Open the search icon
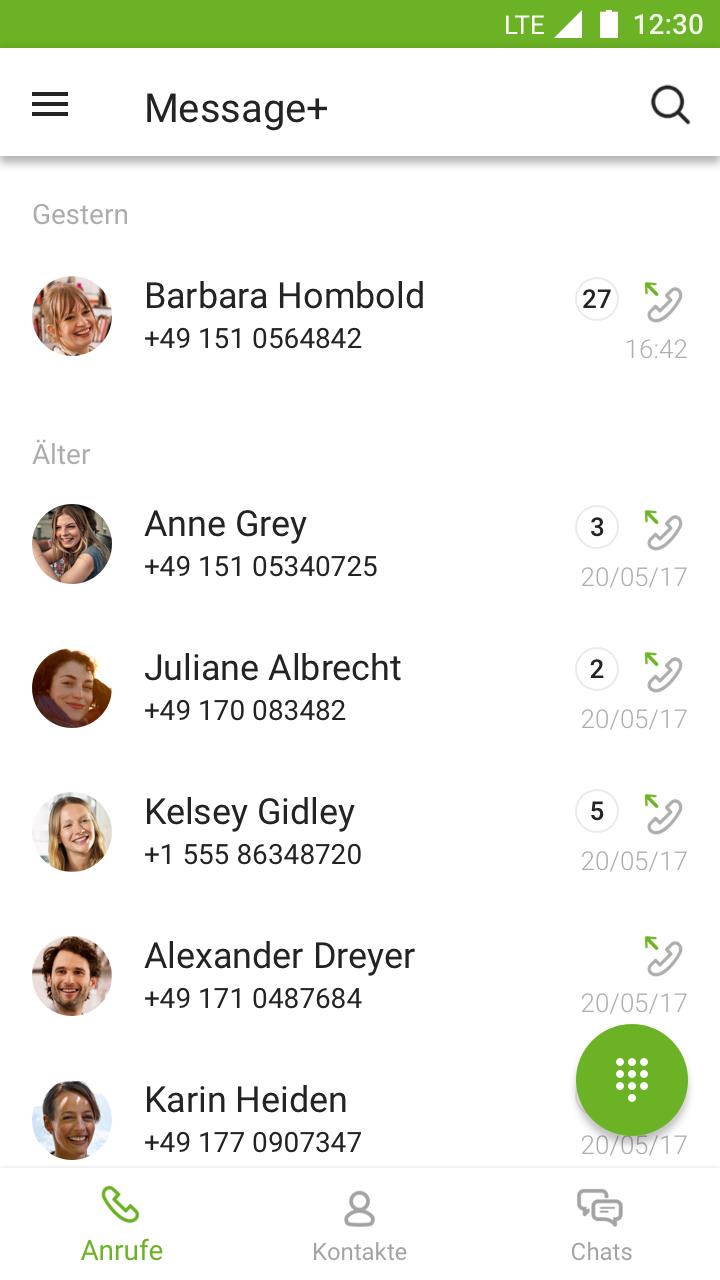The image size is (720, 1280). [670, 105]
